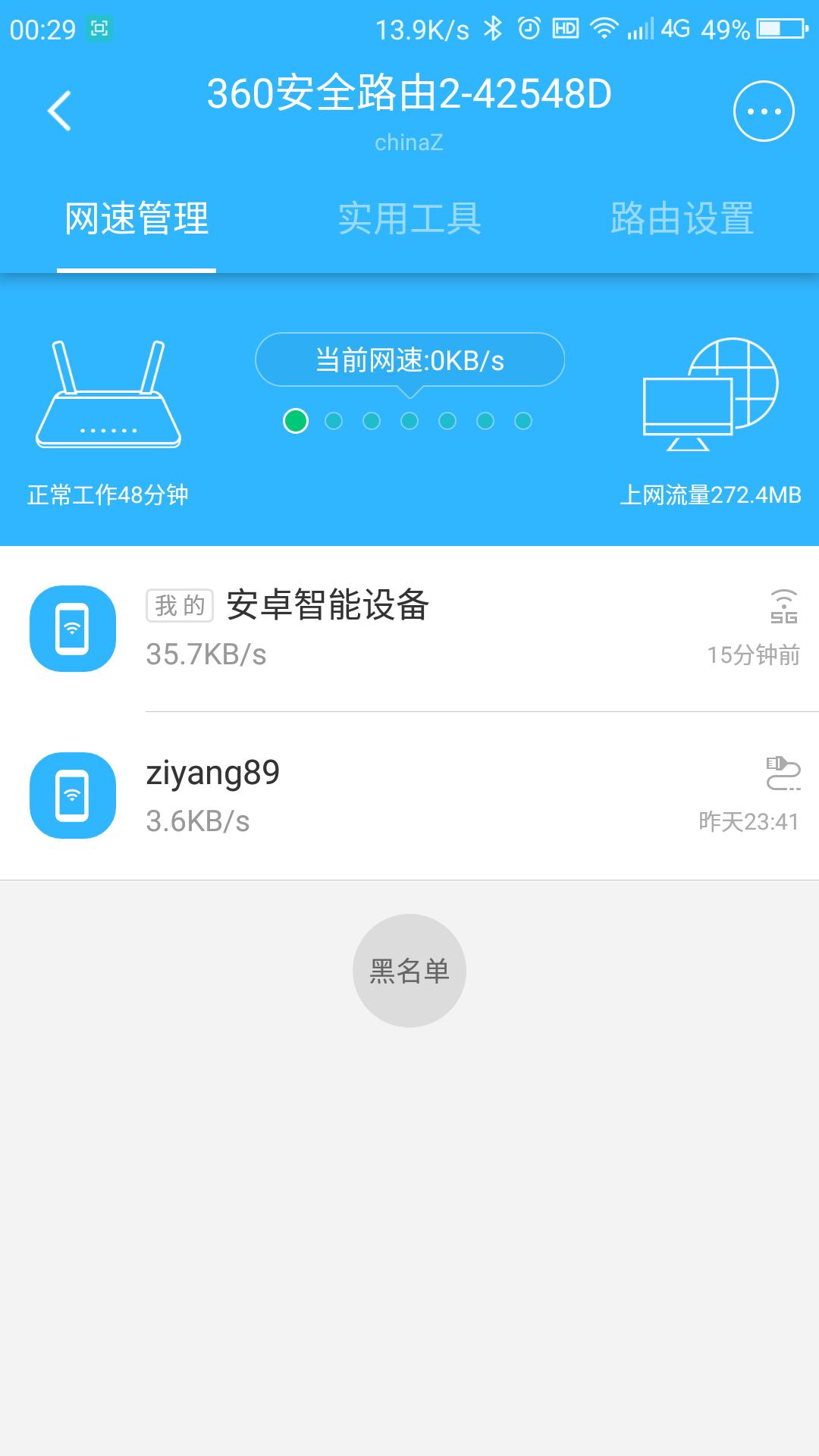The height and width of the screenshot is (1456, 819).
Task: Open the 黑名单 blacklist
Action: click(409, 969)
